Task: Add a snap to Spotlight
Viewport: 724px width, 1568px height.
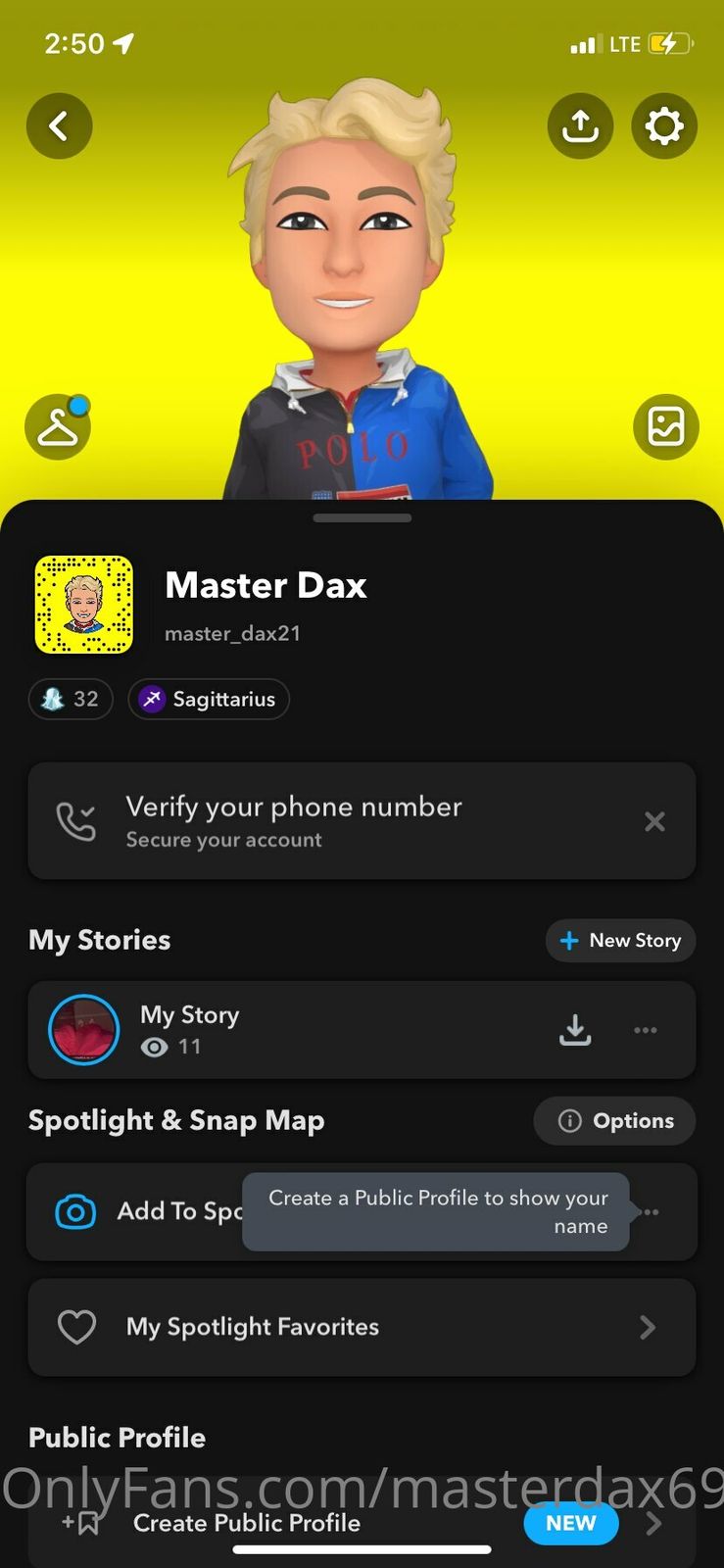Action: pyautogui.click(x=147, y=1211)
